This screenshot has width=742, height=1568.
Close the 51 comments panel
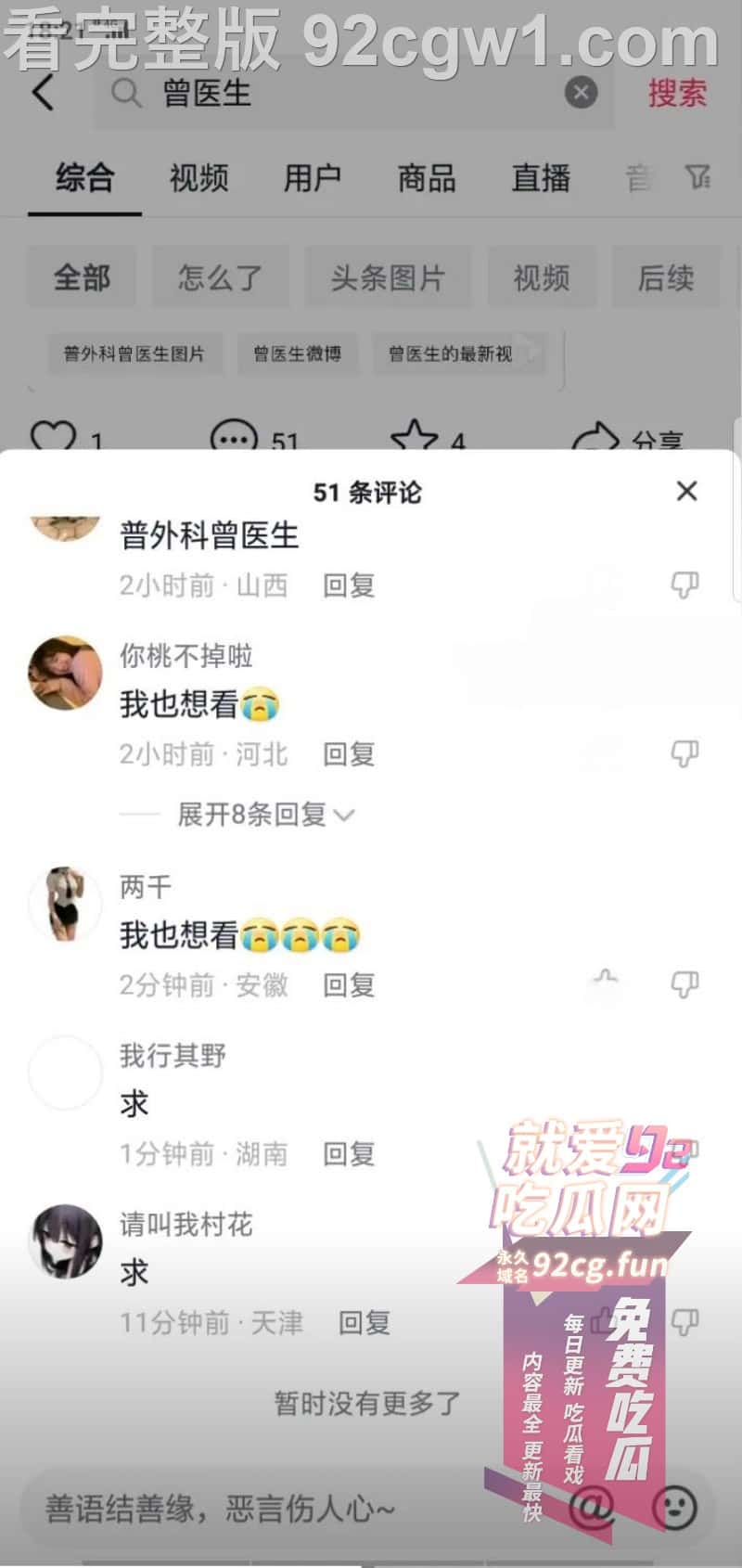click(686, 491)
